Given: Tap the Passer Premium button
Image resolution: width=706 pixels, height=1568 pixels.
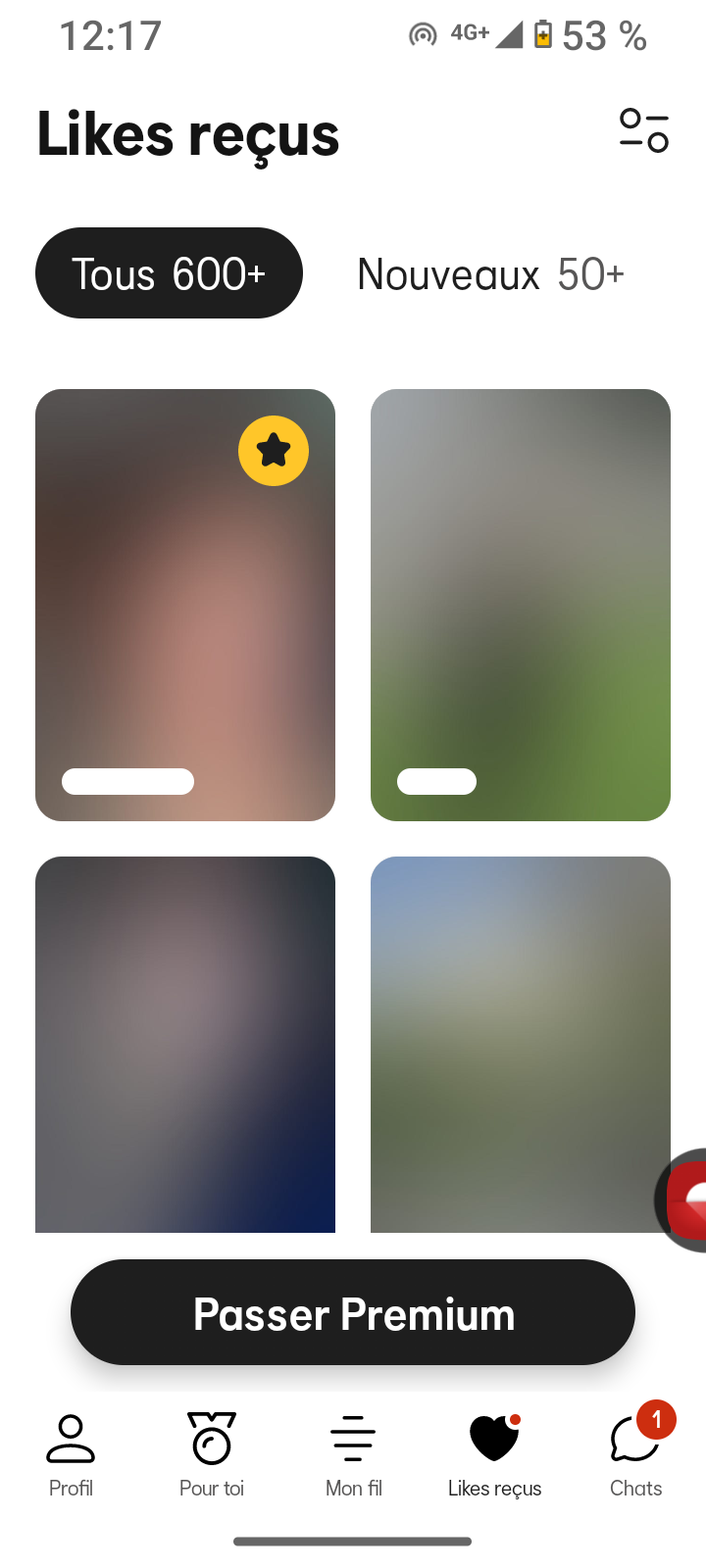Looking at the screenshot, I should pyautogui.click(x=353, y=1313).
